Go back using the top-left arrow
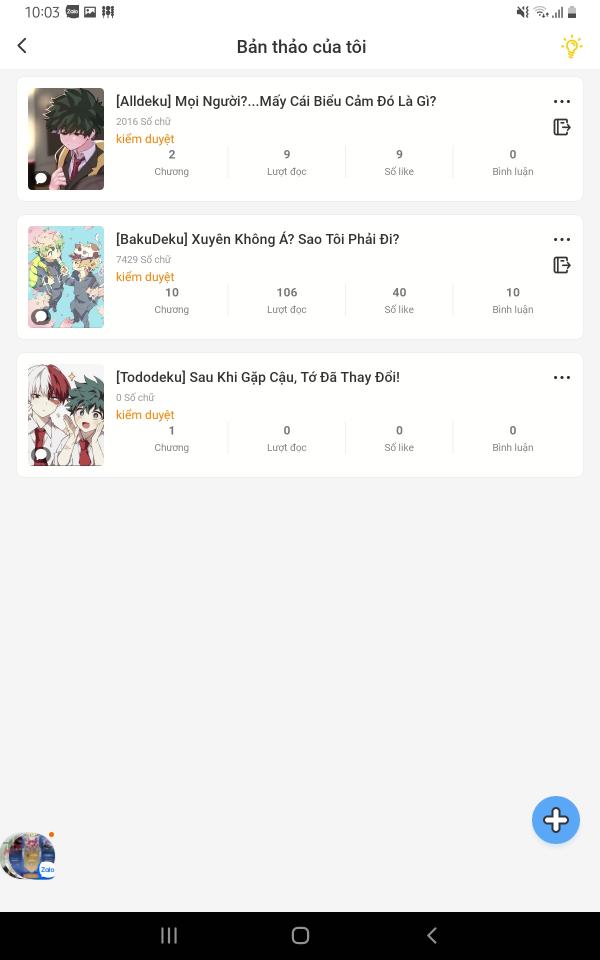 click(x=22, y=46)
